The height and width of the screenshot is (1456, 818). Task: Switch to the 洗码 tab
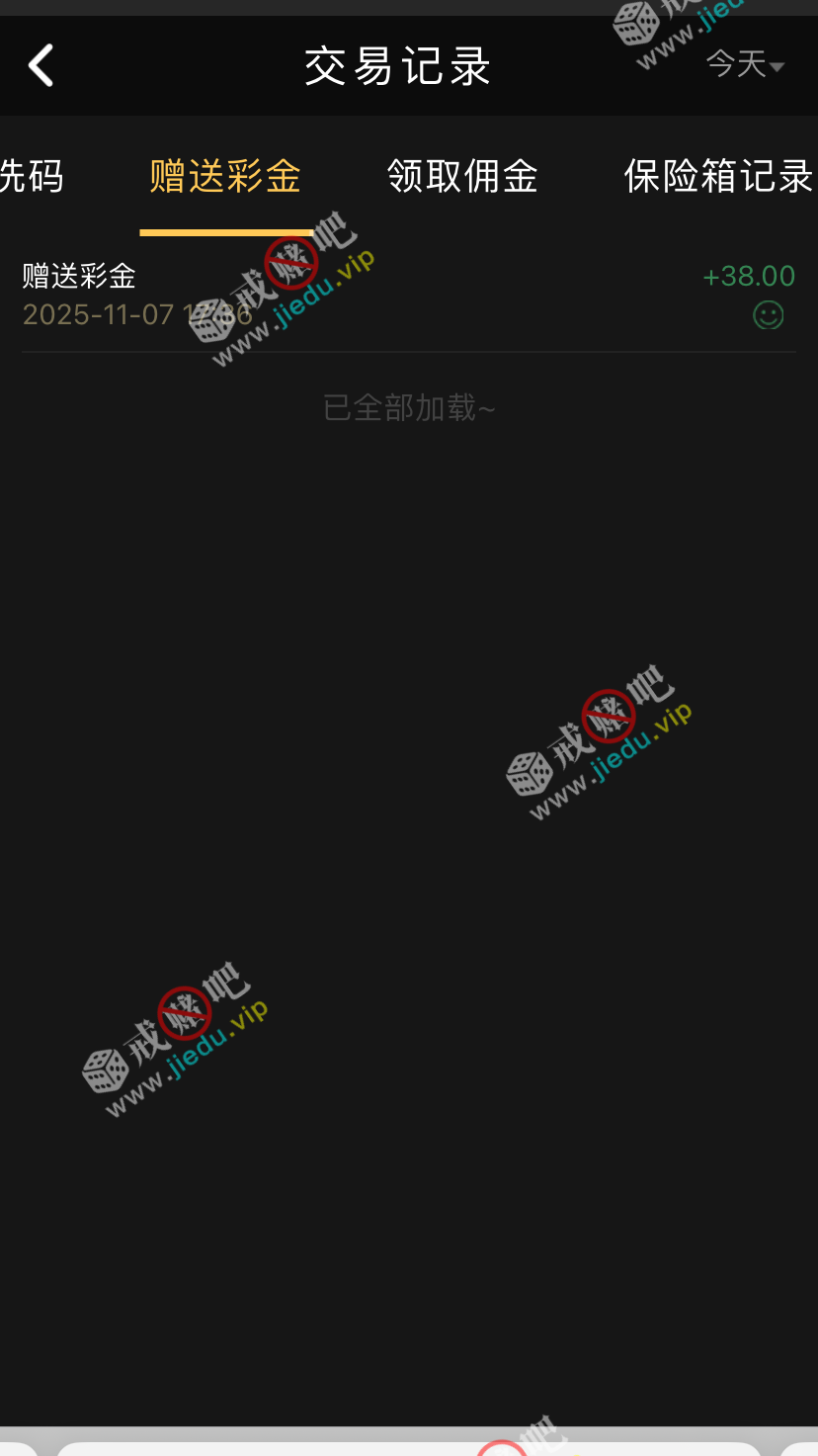point(32,176)
